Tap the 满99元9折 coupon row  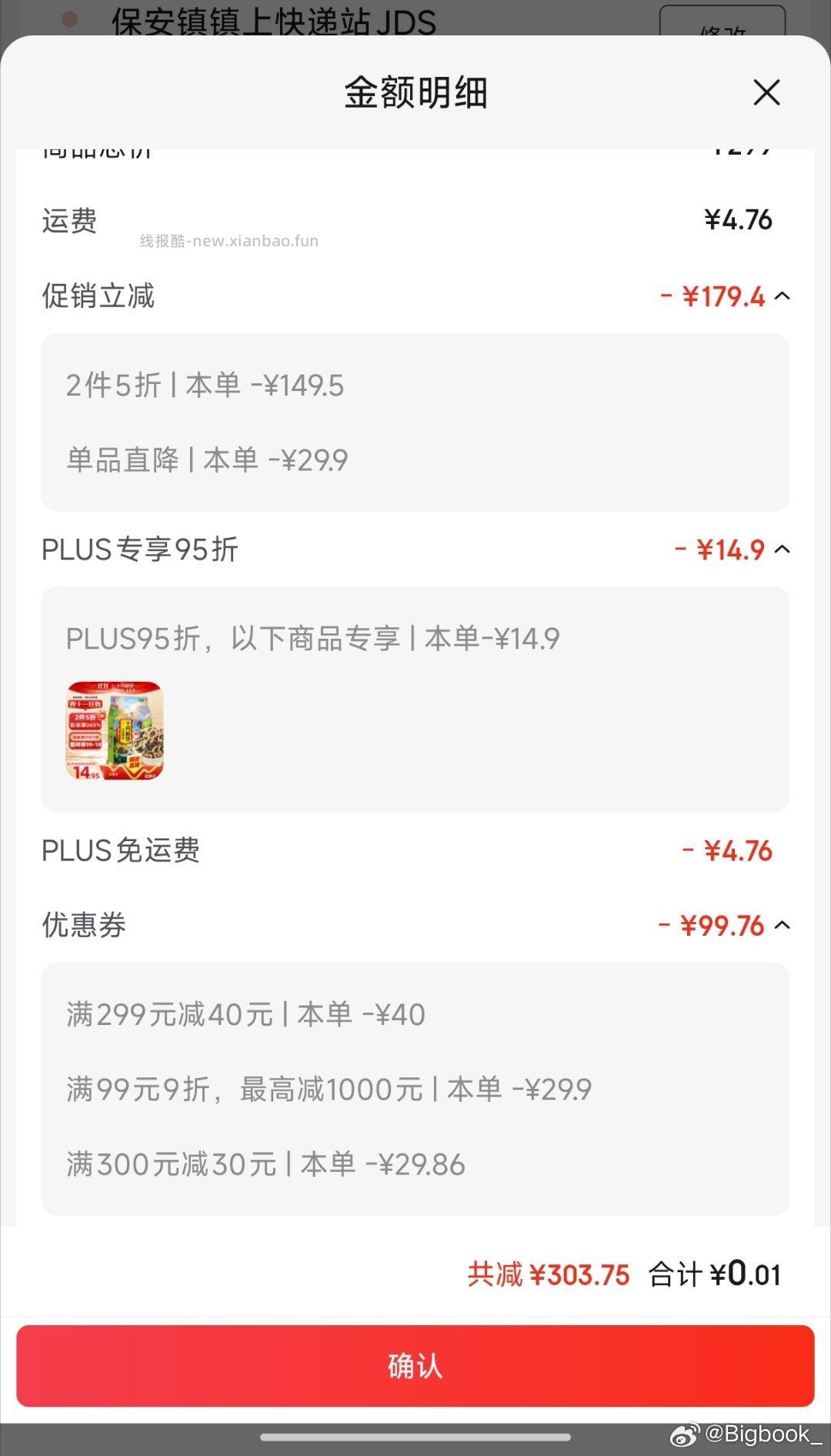click(329, 1088)
